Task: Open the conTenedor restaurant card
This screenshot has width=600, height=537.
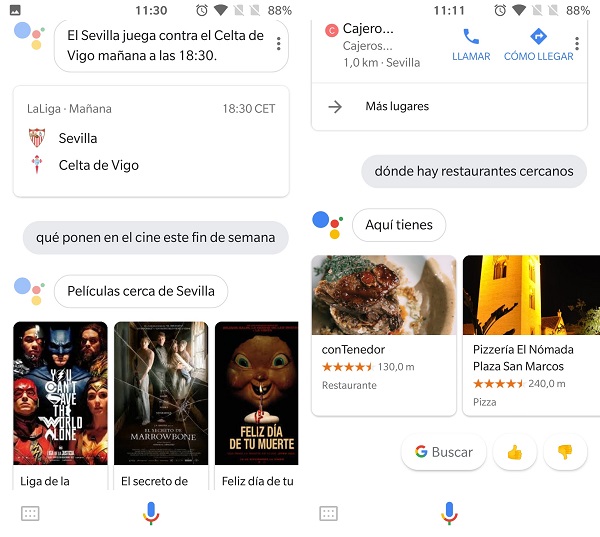Action: tap(384, 335)
